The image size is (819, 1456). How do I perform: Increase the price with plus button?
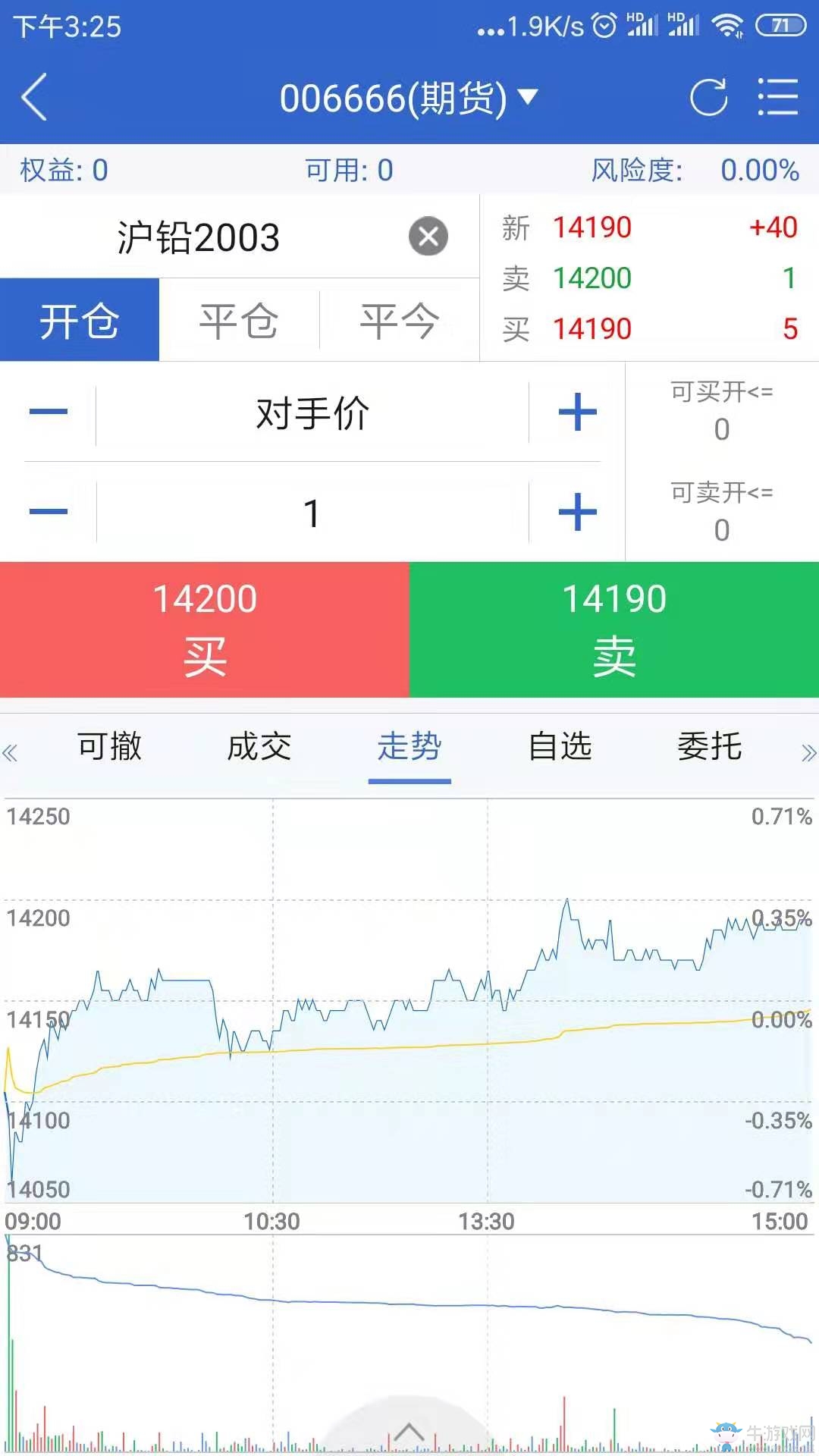[578, 413]
